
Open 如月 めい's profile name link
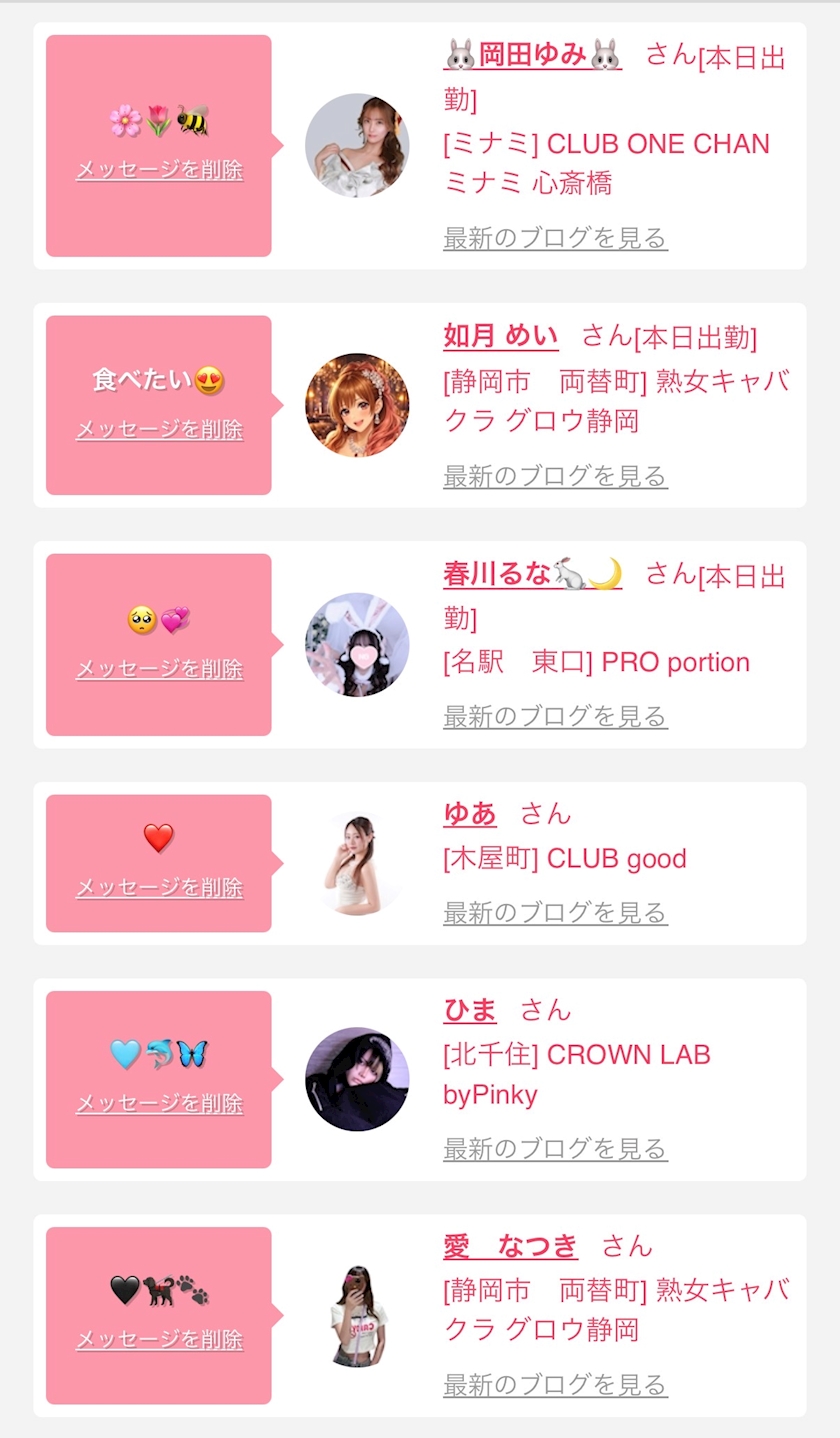tap(500, 335)
